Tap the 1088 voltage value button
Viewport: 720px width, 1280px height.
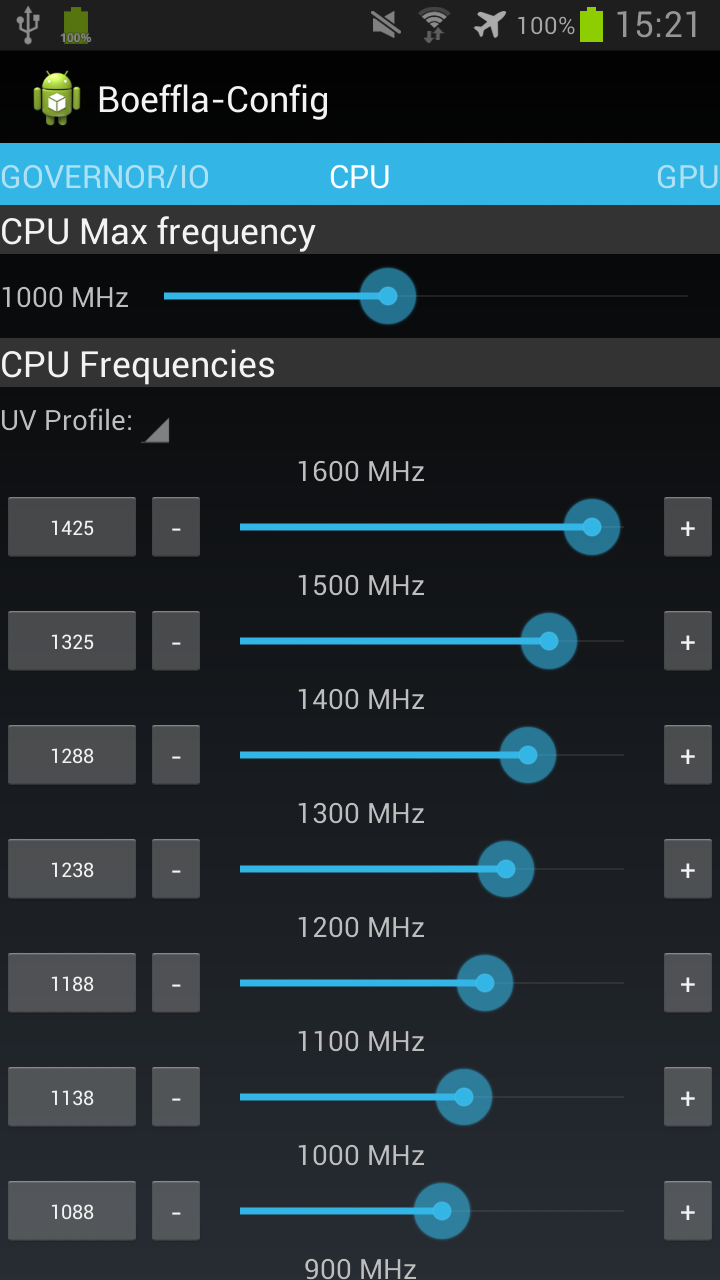(72, 1211)
